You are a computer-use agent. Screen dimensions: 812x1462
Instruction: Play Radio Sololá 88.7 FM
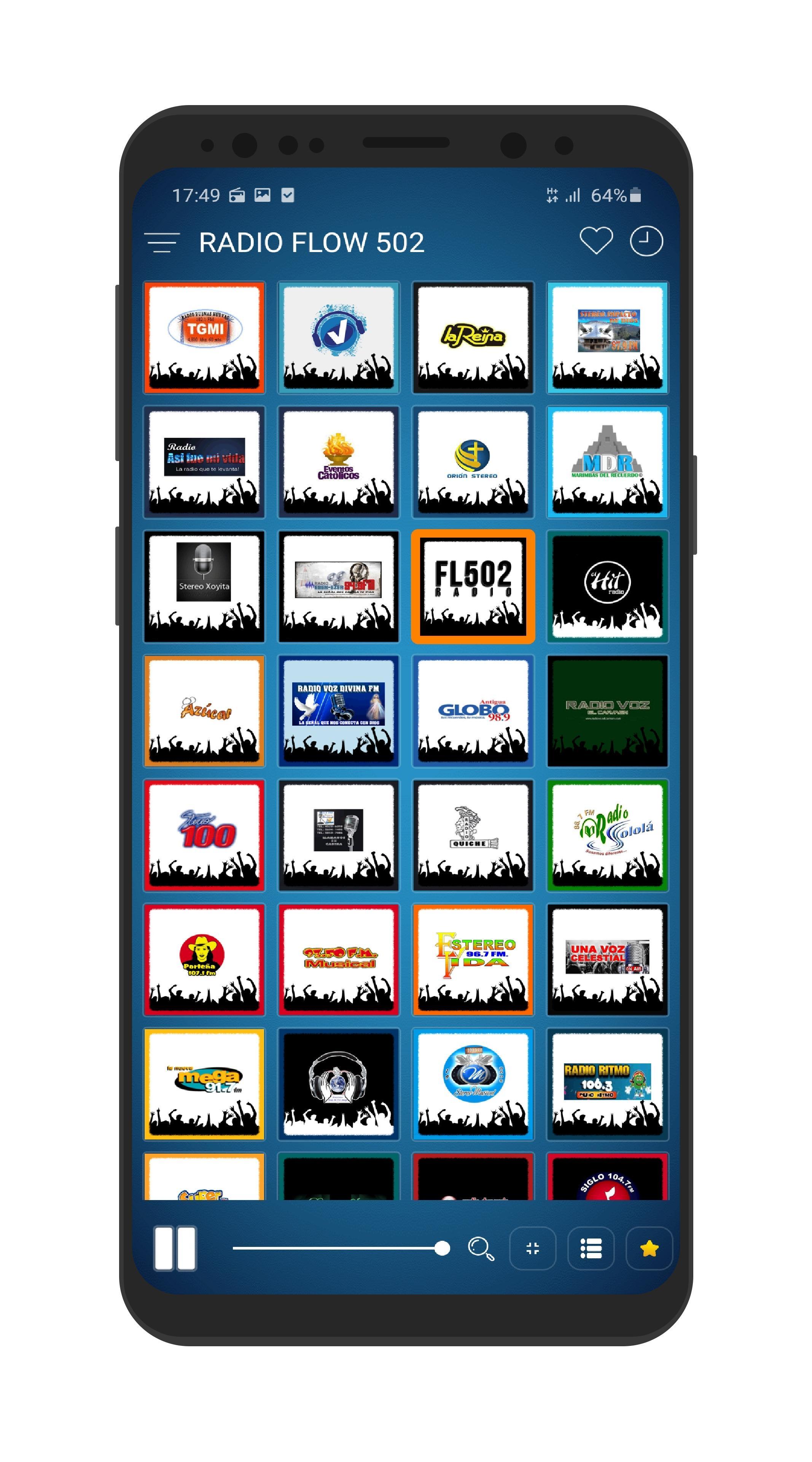pyautogui.click(x=607, y=835)
